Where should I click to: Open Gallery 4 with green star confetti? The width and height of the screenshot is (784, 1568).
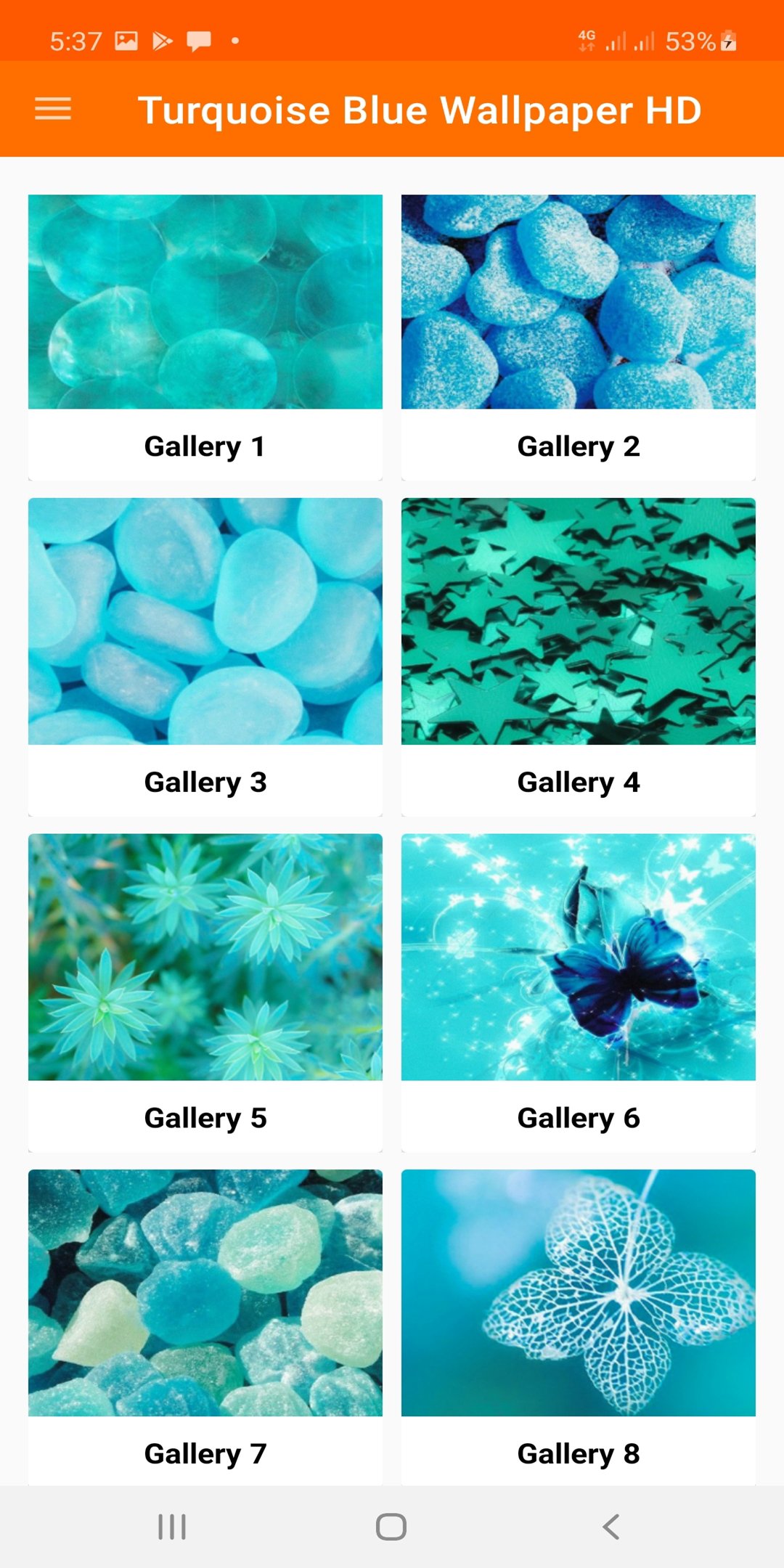pos(577,621)
